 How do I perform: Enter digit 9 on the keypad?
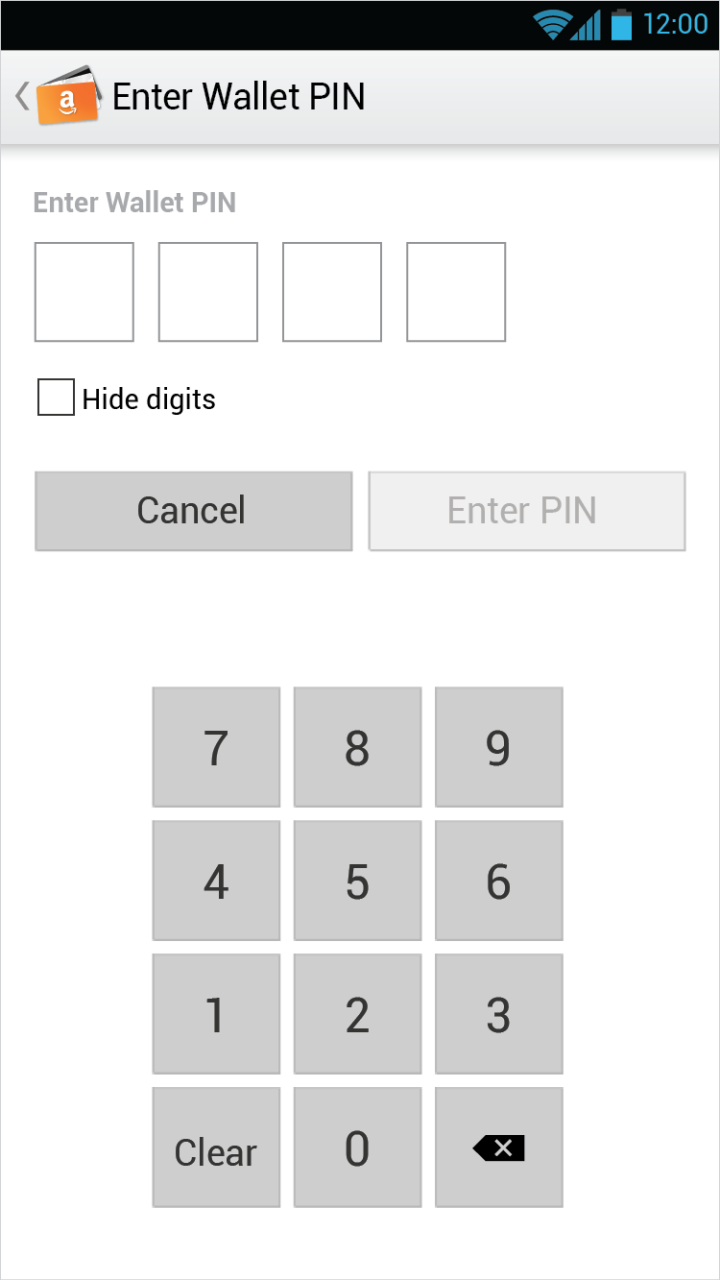[498, 747]
